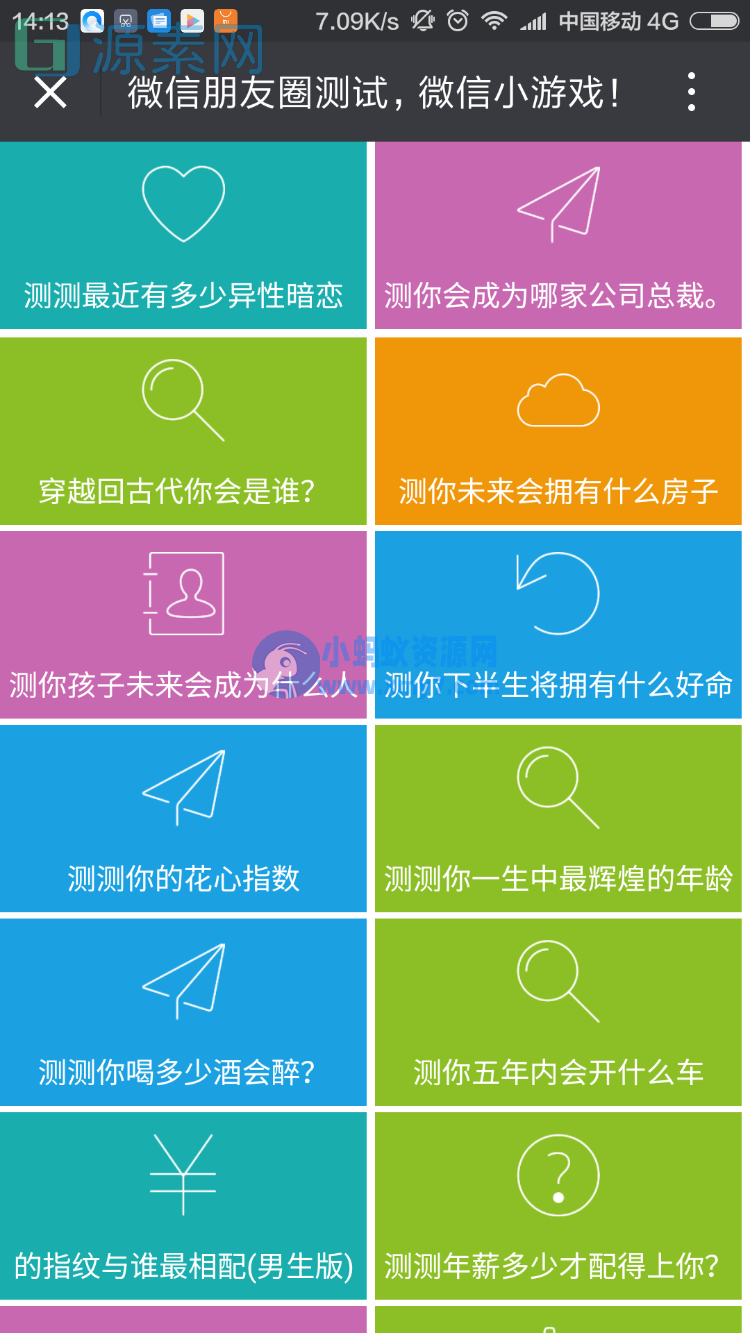The height and width of the screenshot is (1333, 750).
Task: Tap the ¥ icon on the fingerprint match tile
Action: (184, 1173)
